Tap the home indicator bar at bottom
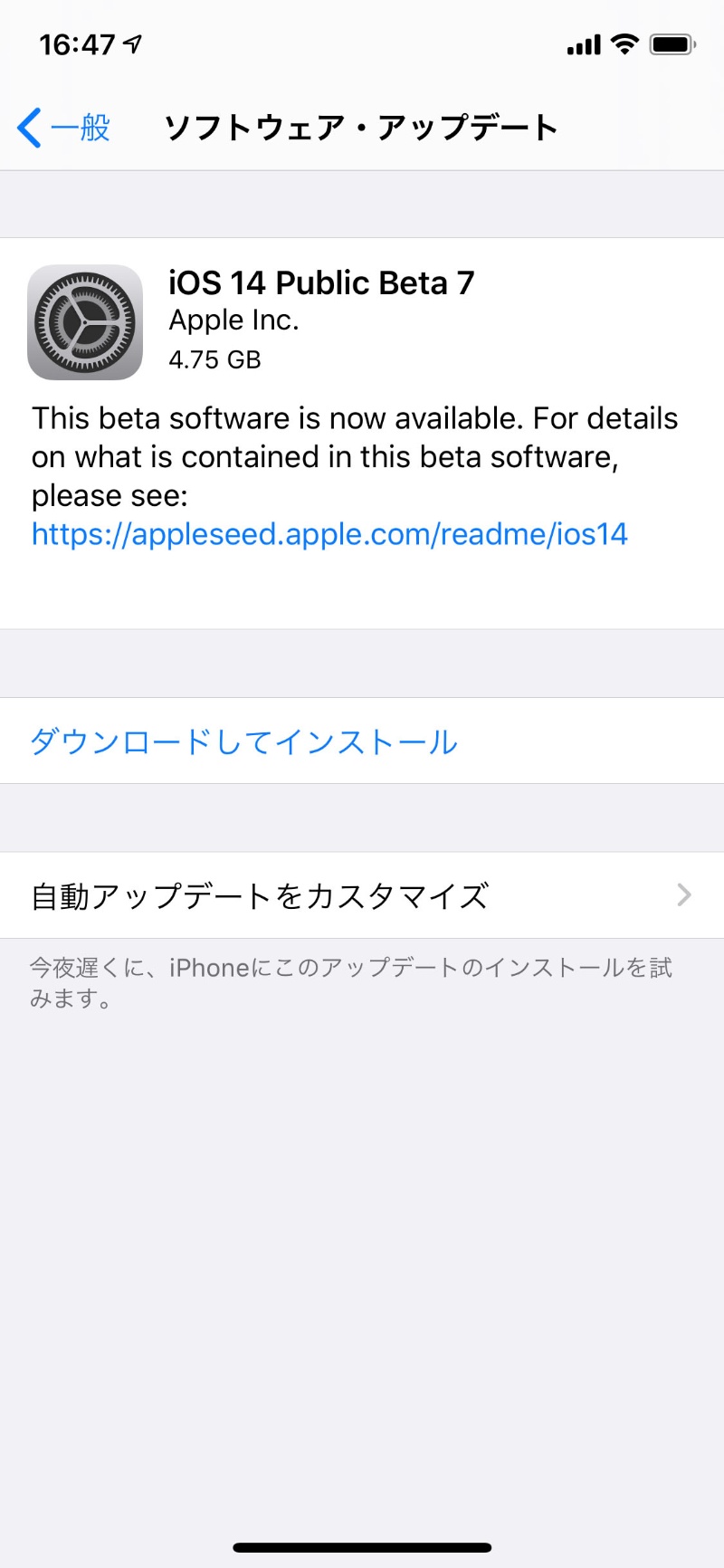Image resolution: width=724 pixels, height=1568 pixels. coord(362,1544)
